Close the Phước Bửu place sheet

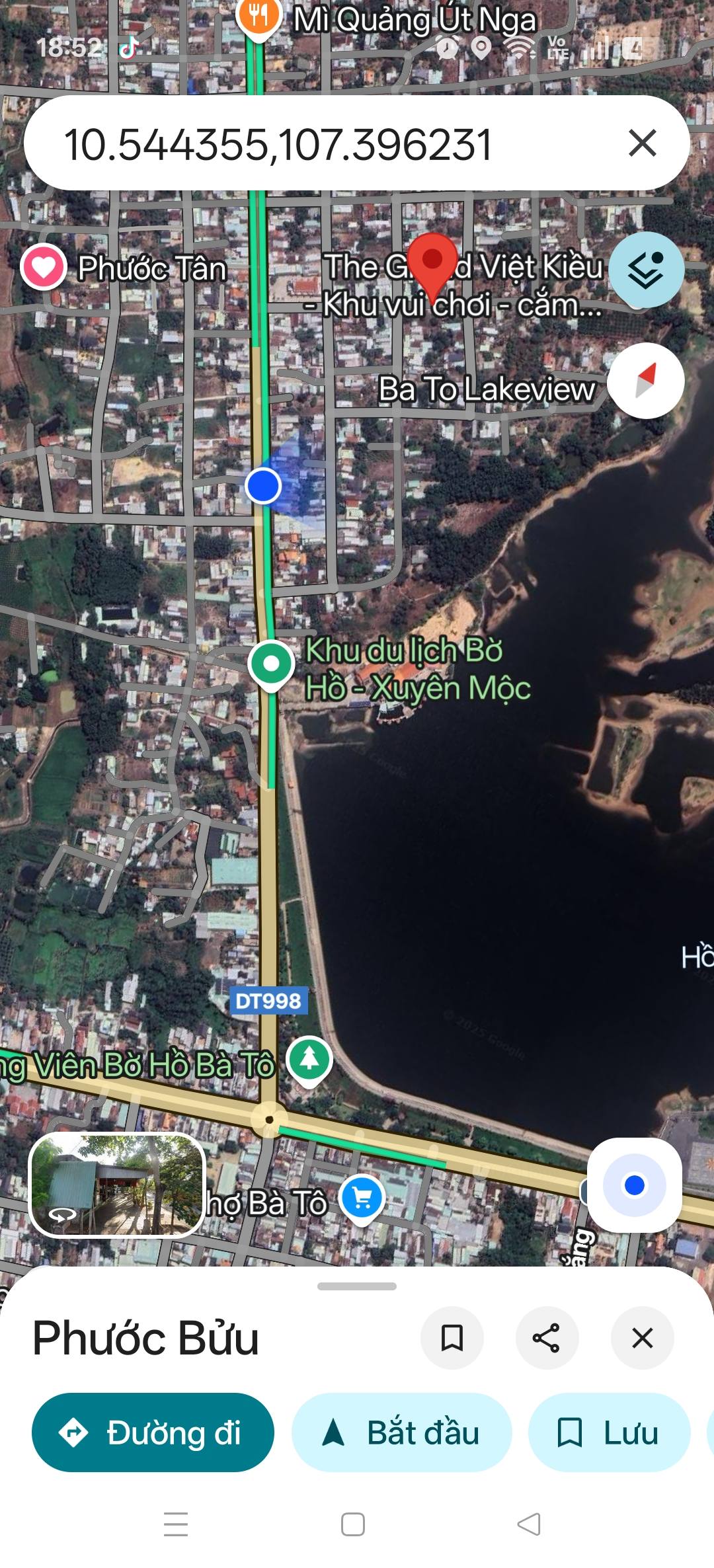pyautogui.click(x=642, y=1338)
